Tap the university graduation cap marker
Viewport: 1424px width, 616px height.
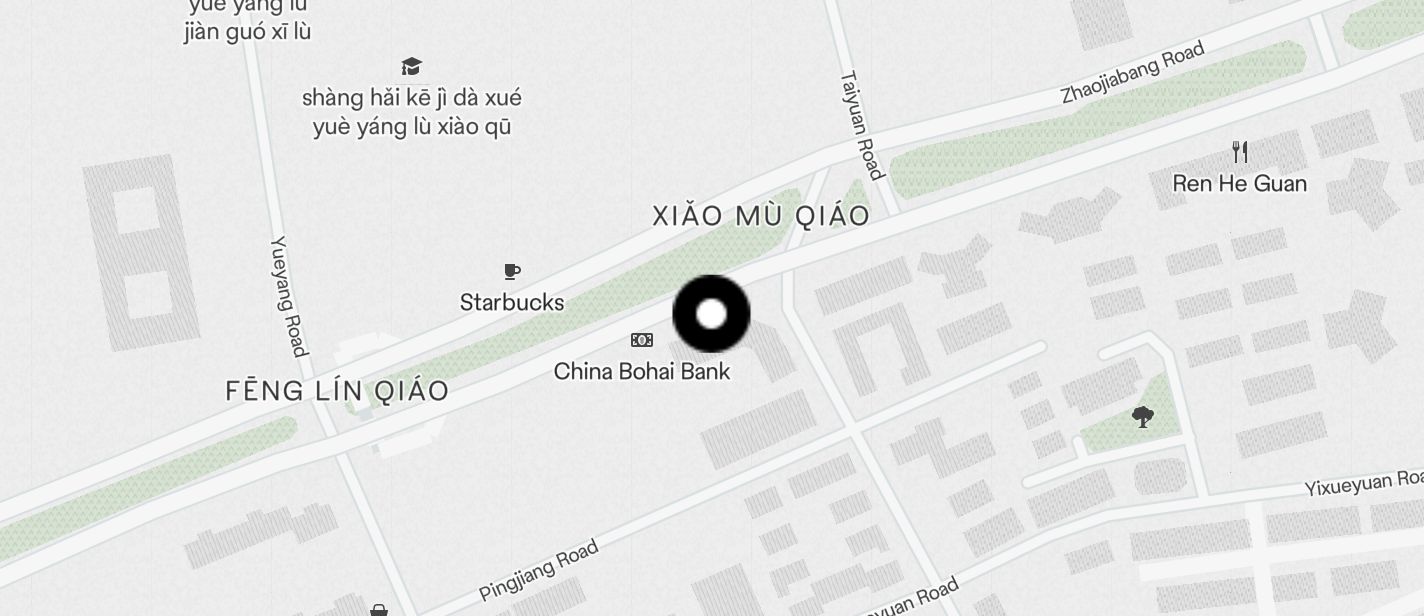pyautogui.click(x=411, y=67)
